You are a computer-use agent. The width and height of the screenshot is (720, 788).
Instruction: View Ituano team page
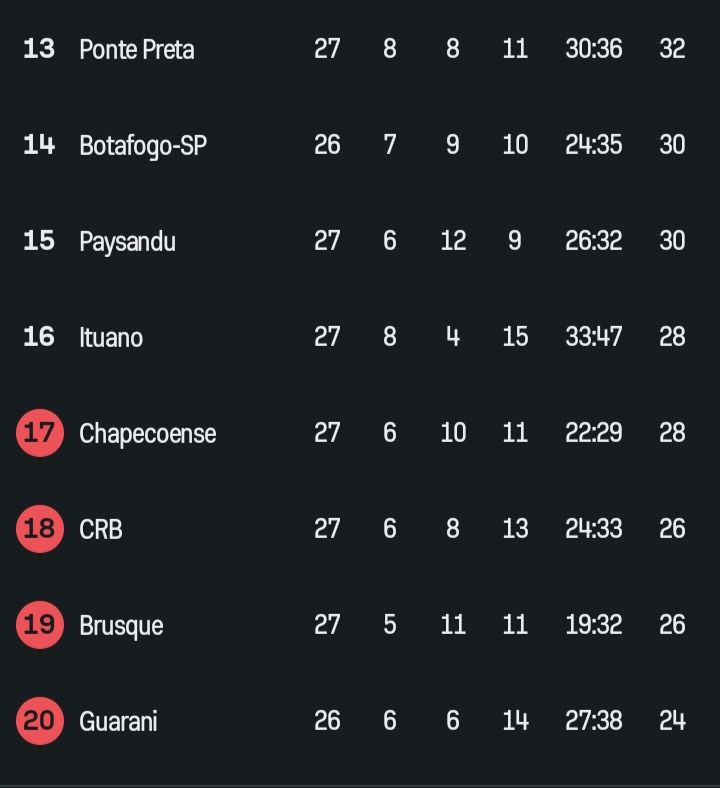tap(111, 337)
